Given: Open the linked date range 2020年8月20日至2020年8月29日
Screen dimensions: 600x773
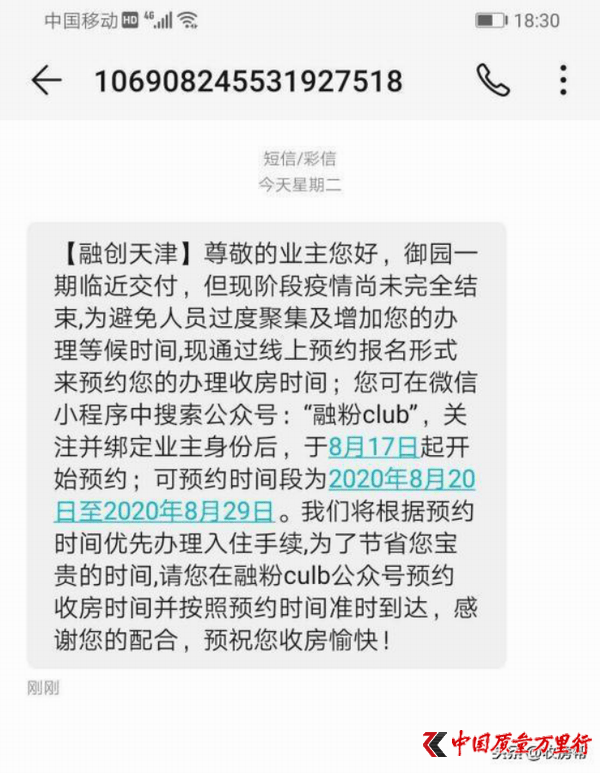Looking at the screenshot, I should coord(401,479).
